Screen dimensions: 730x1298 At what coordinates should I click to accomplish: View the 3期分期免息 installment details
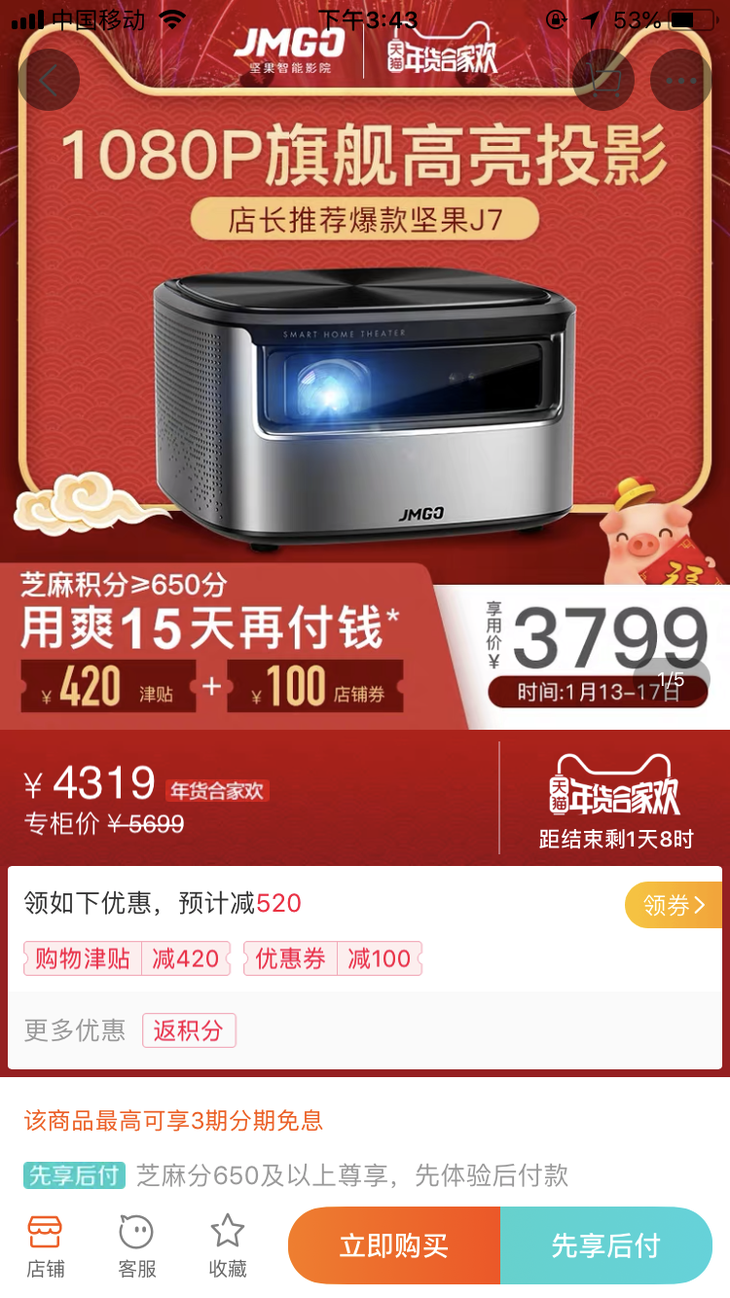[x=174, y=1120]
